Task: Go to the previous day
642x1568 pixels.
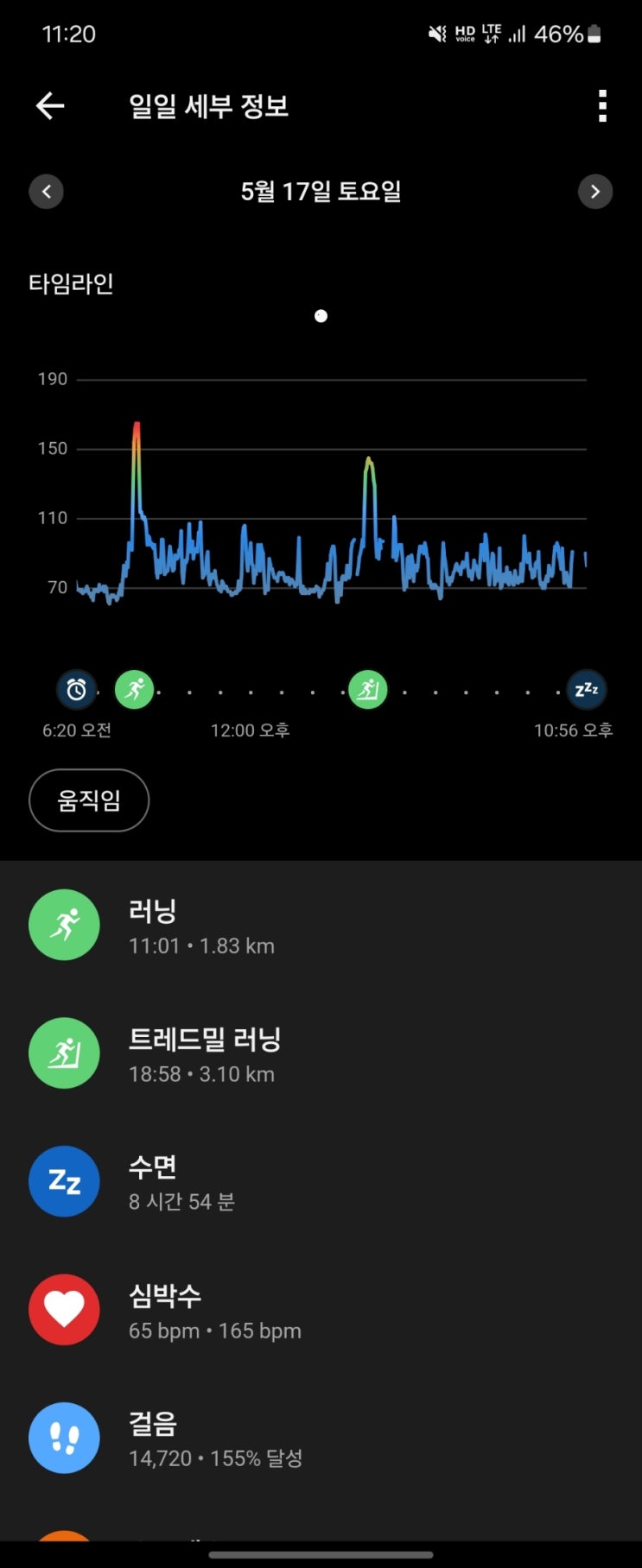Action: (x=47, y=192)
